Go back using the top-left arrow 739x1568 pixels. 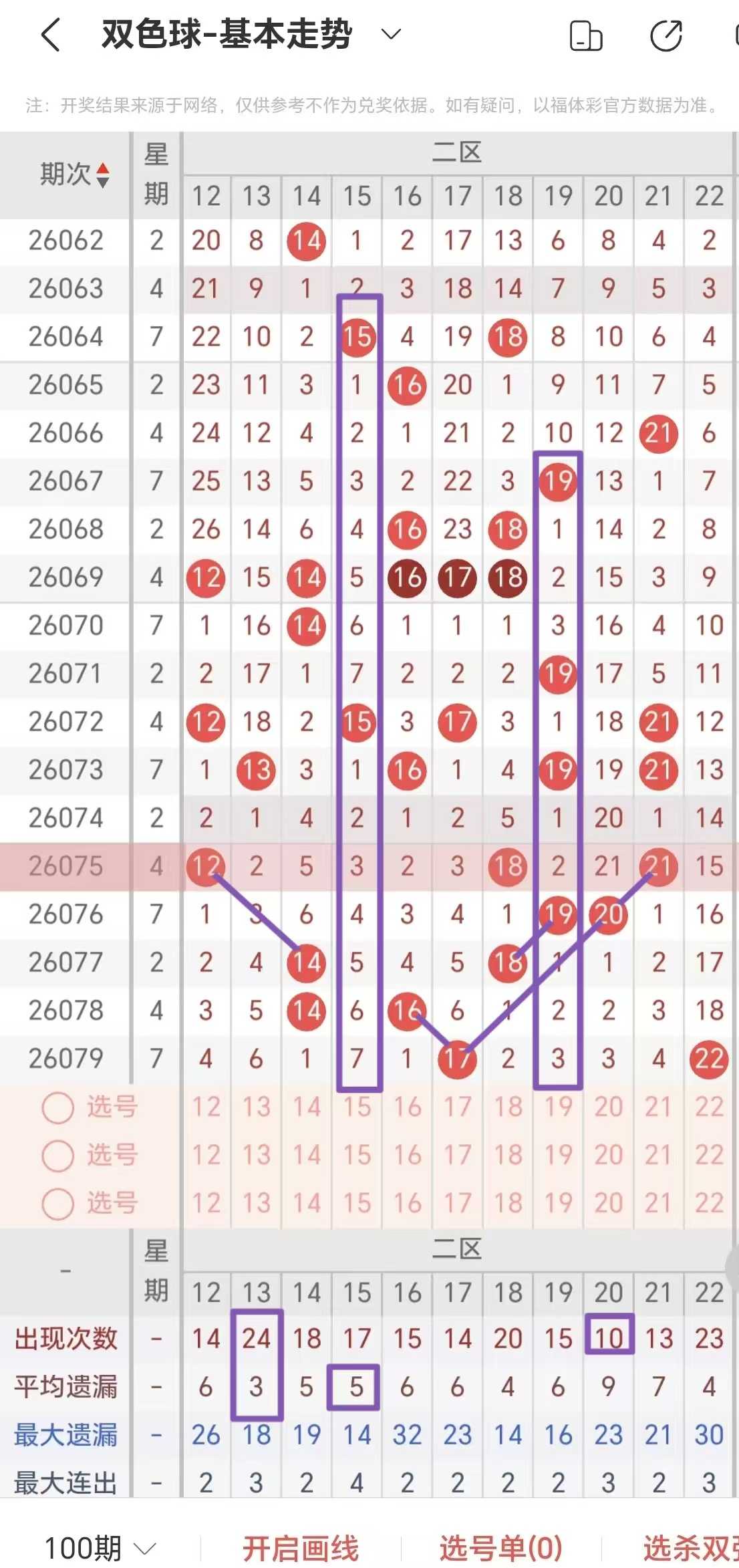click(x=51, y=35)
